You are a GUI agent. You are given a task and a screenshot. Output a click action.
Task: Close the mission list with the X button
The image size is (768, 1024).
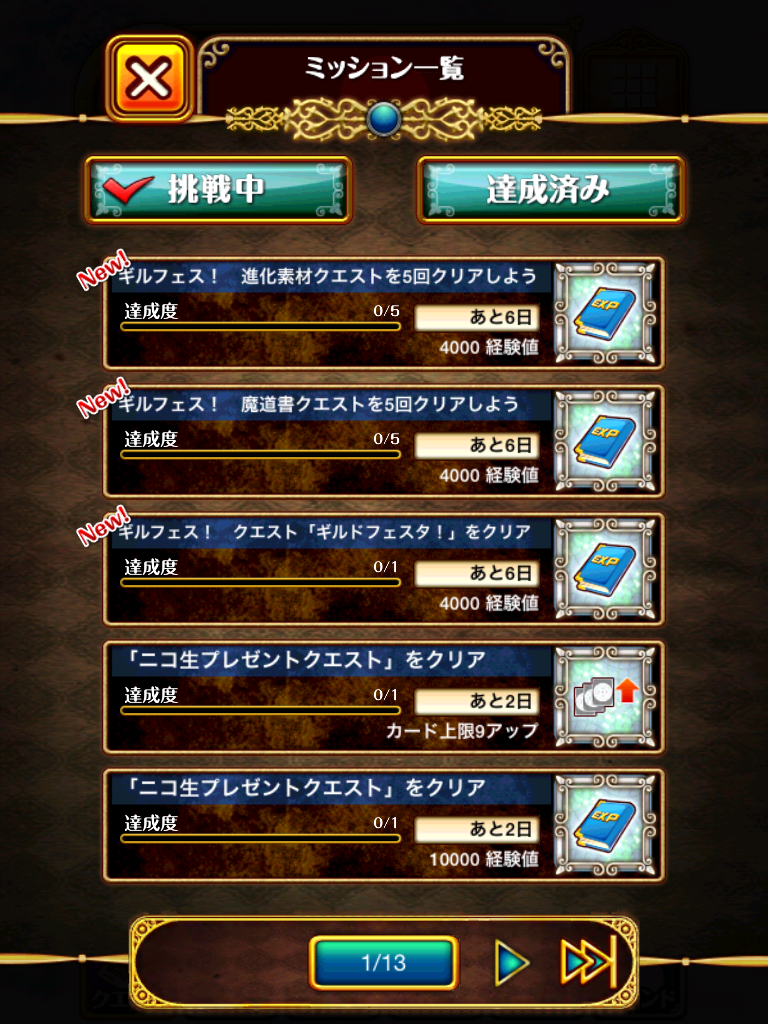149,78
